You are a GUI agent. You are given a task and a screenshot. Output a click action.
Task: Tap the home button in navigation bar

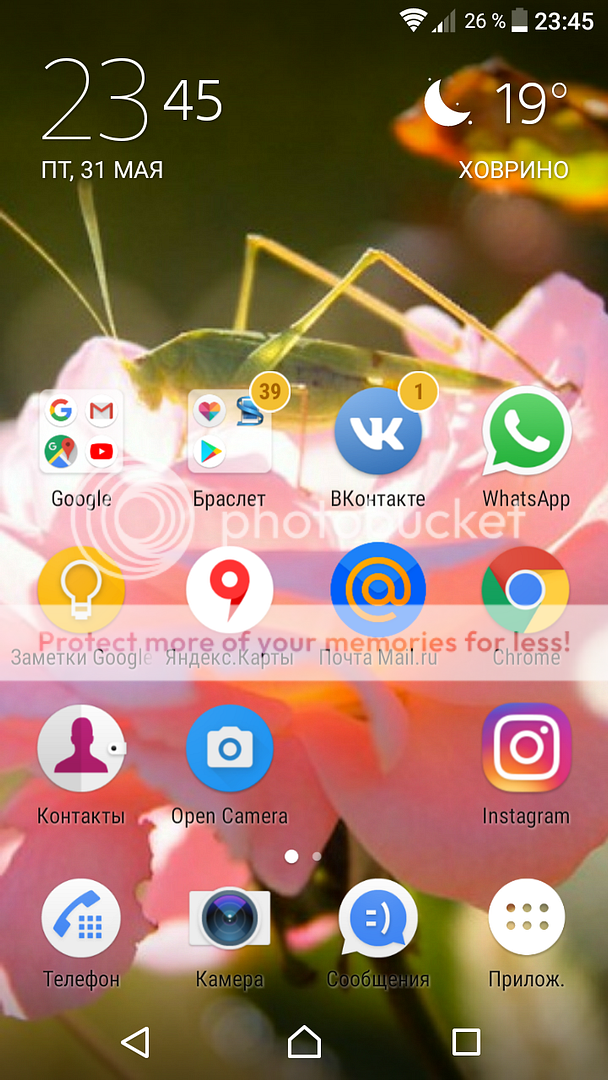pyautogui.click(x=304, y=1043)
